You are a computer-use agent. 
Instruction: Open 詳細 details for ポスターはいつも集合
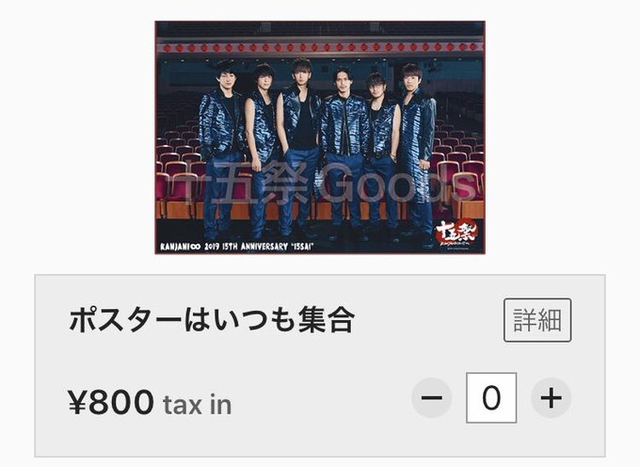(x=537, y=320)
